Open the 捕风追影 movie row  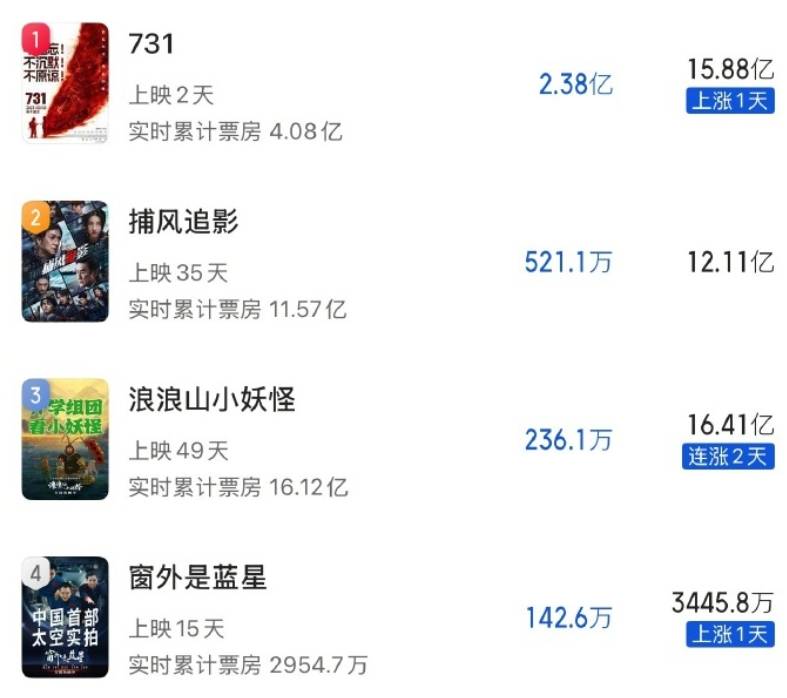tap(184, 221)
